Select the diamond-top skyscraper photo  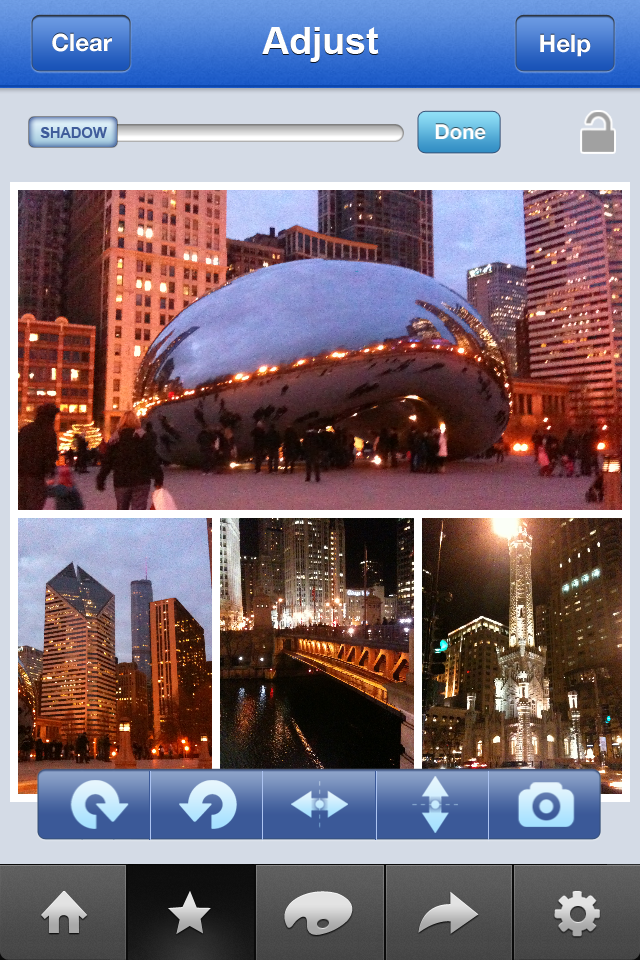pyautogui.click(x=115, y=642)
